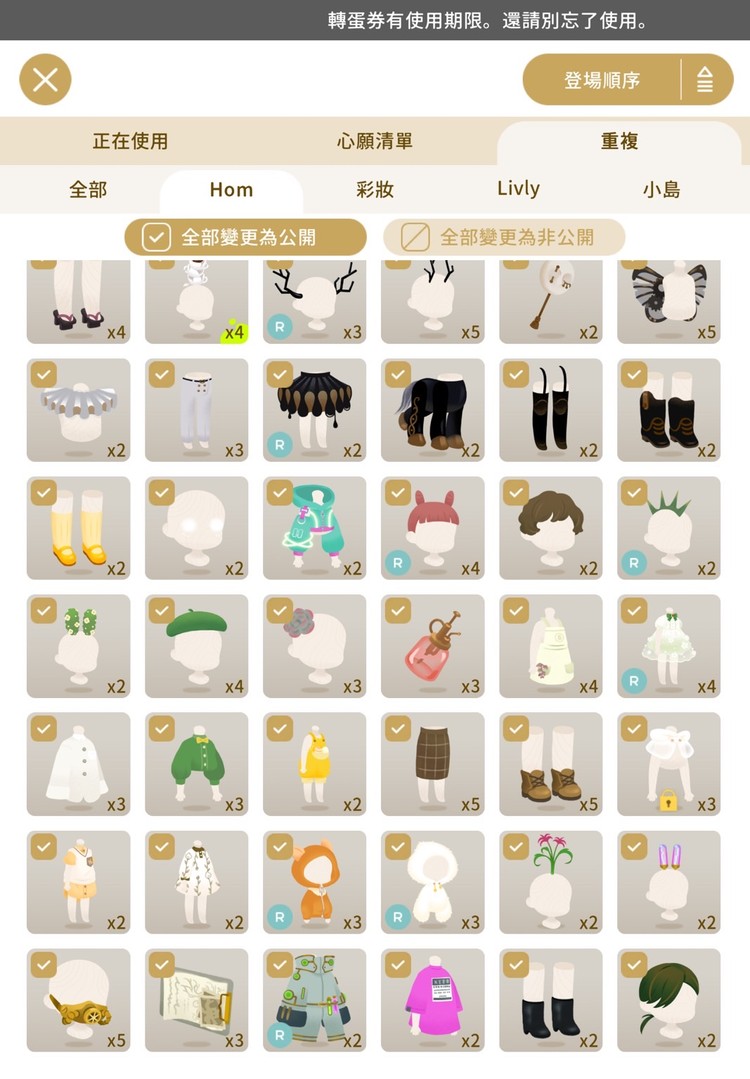Switch to the 正在使用 tab
Screen dimensions: 750x1079
coord(130,141)
